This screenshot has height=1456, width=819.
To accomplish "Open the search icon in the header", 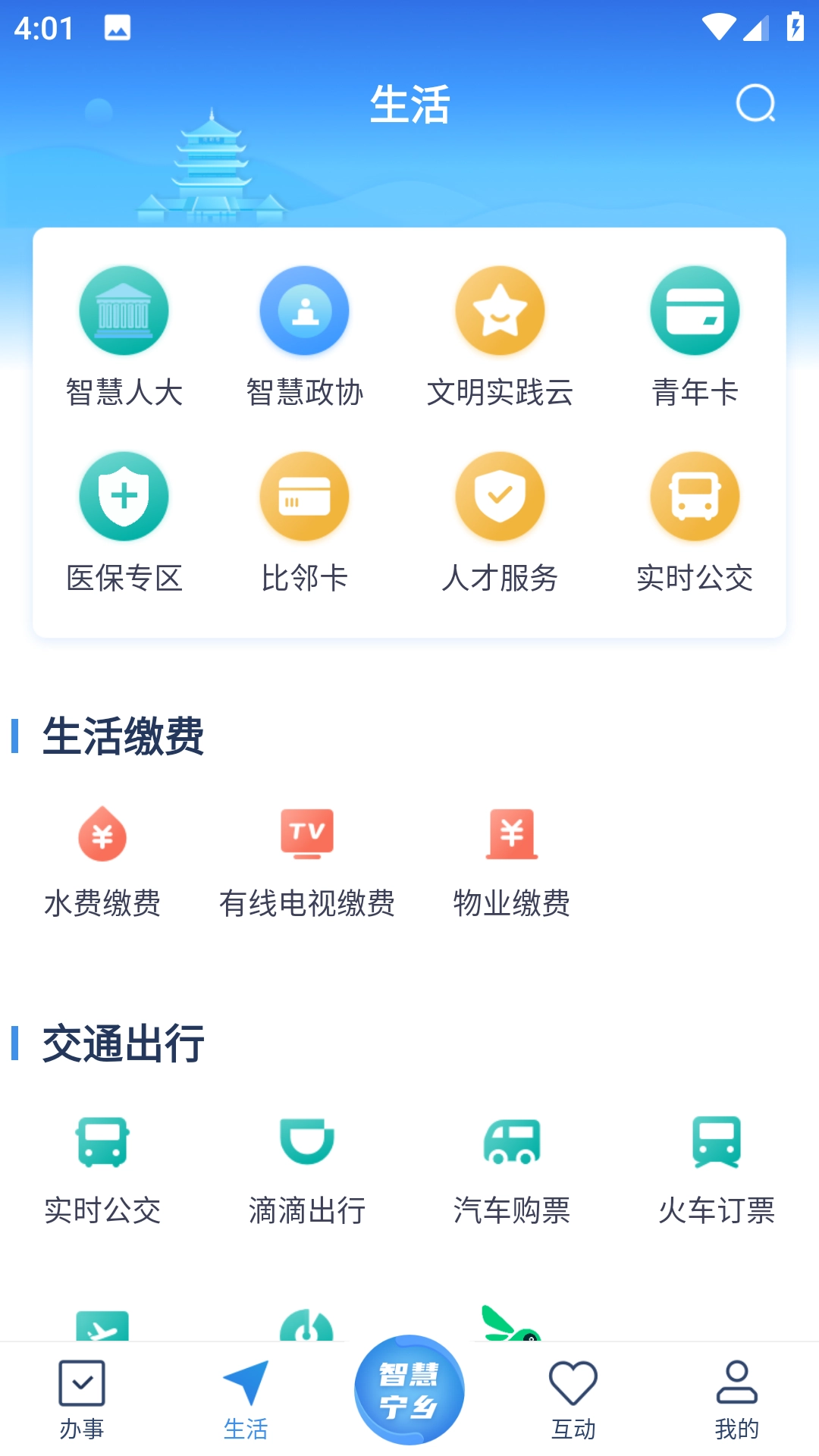I will point(755,103).
